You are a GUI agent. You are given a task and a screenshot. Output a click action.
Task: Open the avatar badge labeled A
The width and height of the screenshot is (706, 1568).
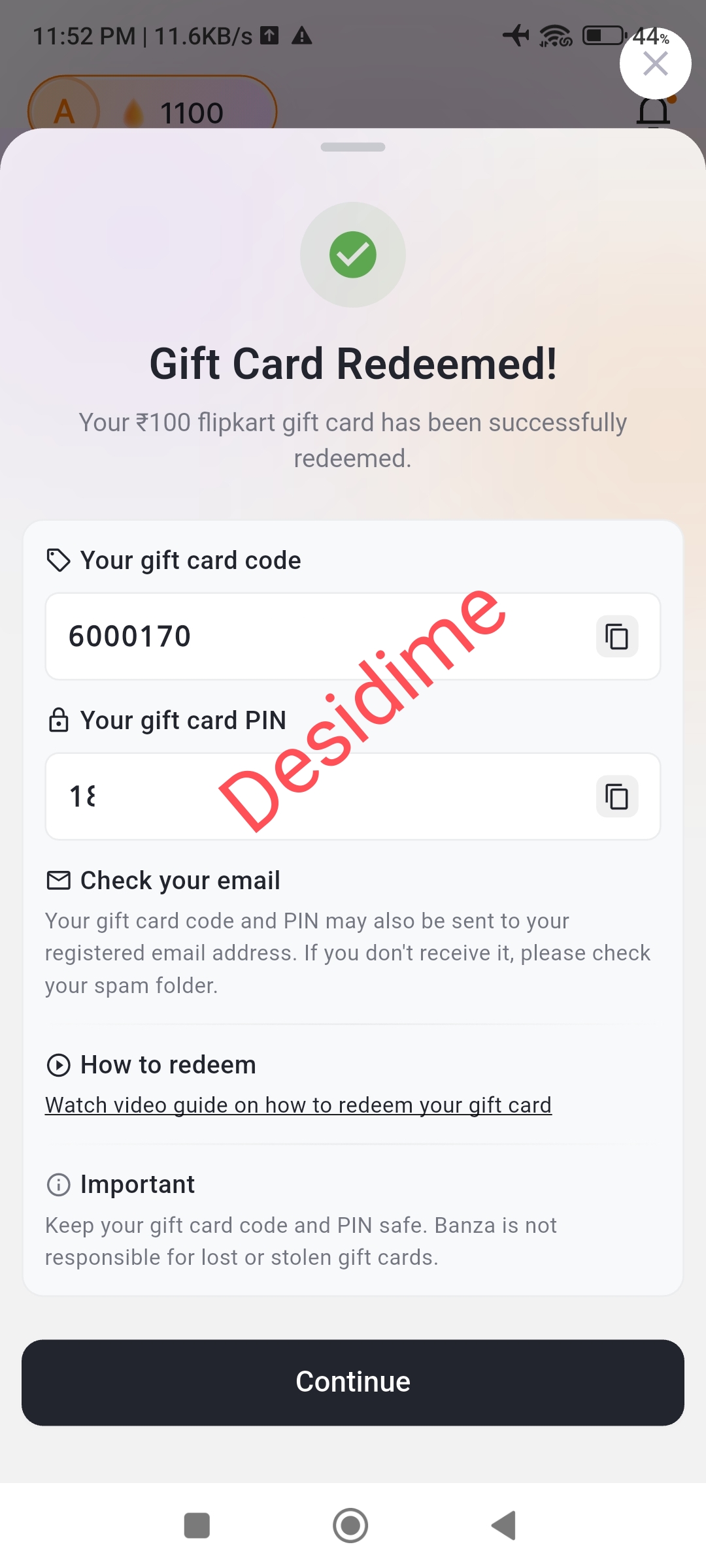(x=63, y=111)
